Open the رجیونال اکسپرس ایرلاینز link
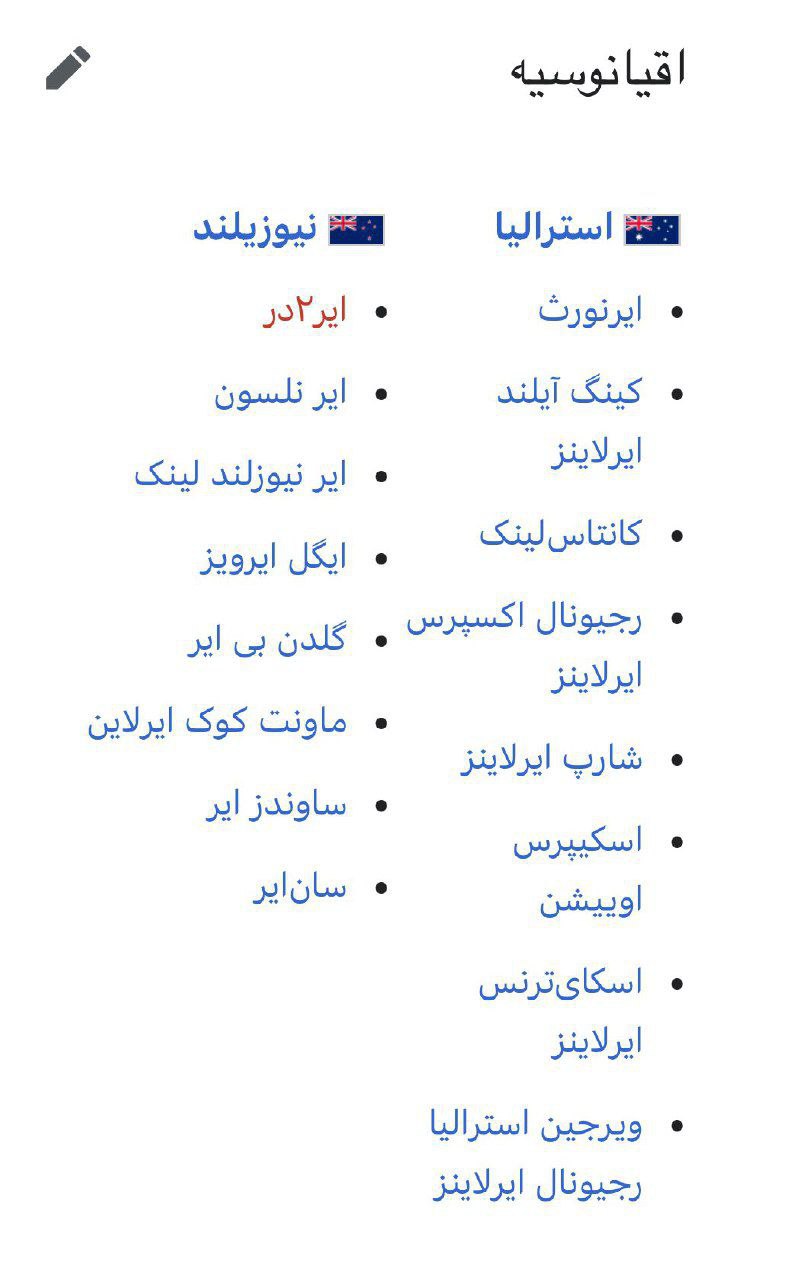The width and height of the screenshot is (802, 1280). 524,618
